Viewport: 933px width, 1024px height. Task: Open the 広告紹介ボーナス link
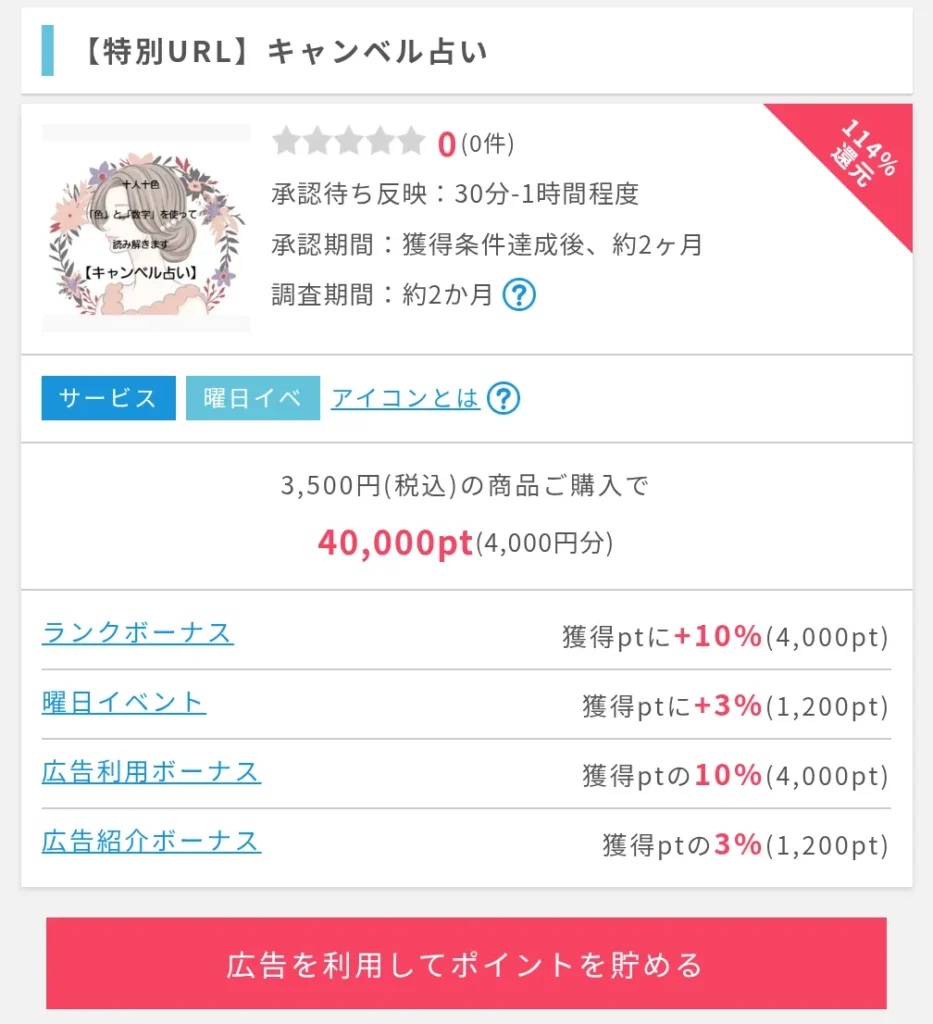(151, 841)
